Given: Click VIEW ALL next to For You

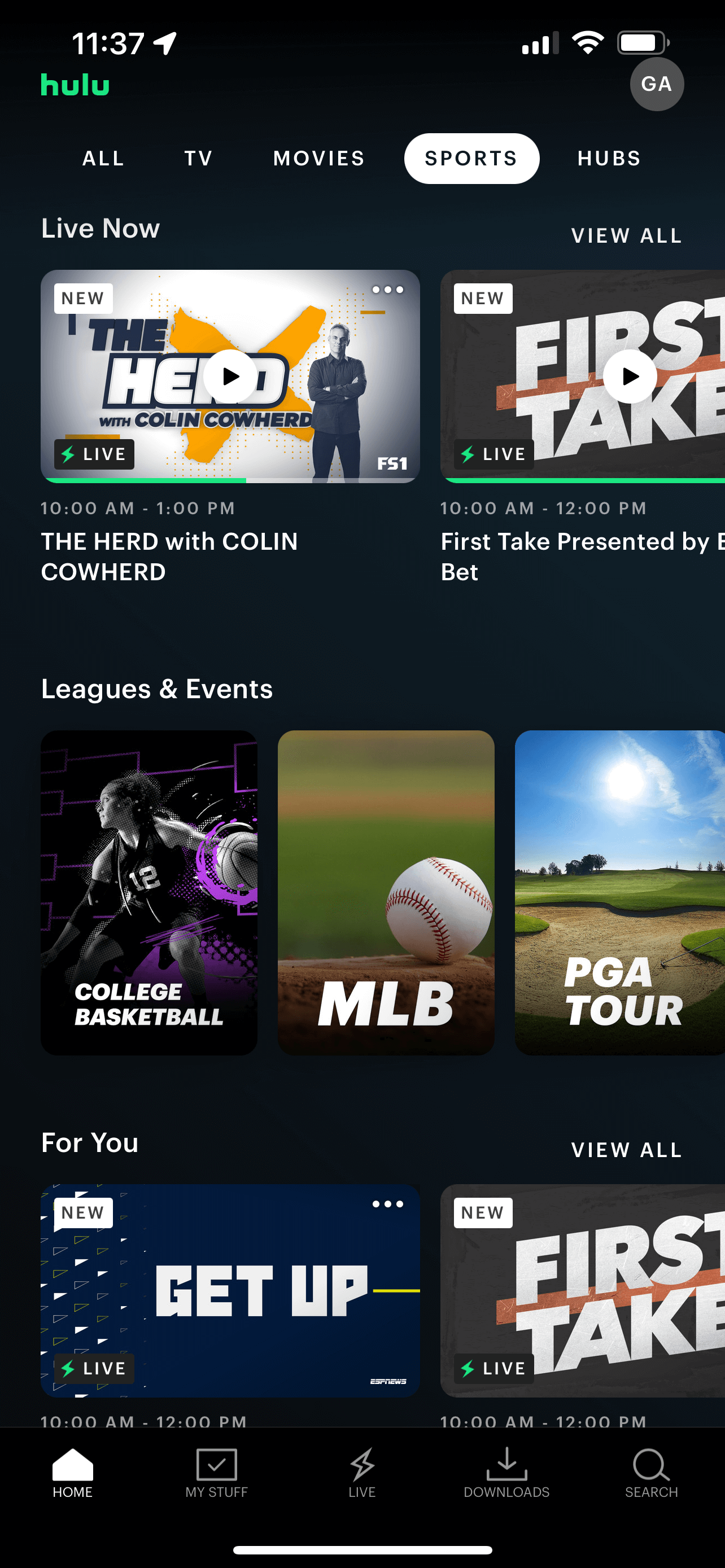Looking at the screenshot, I should pyautogui.click(x=626, y=1149).
